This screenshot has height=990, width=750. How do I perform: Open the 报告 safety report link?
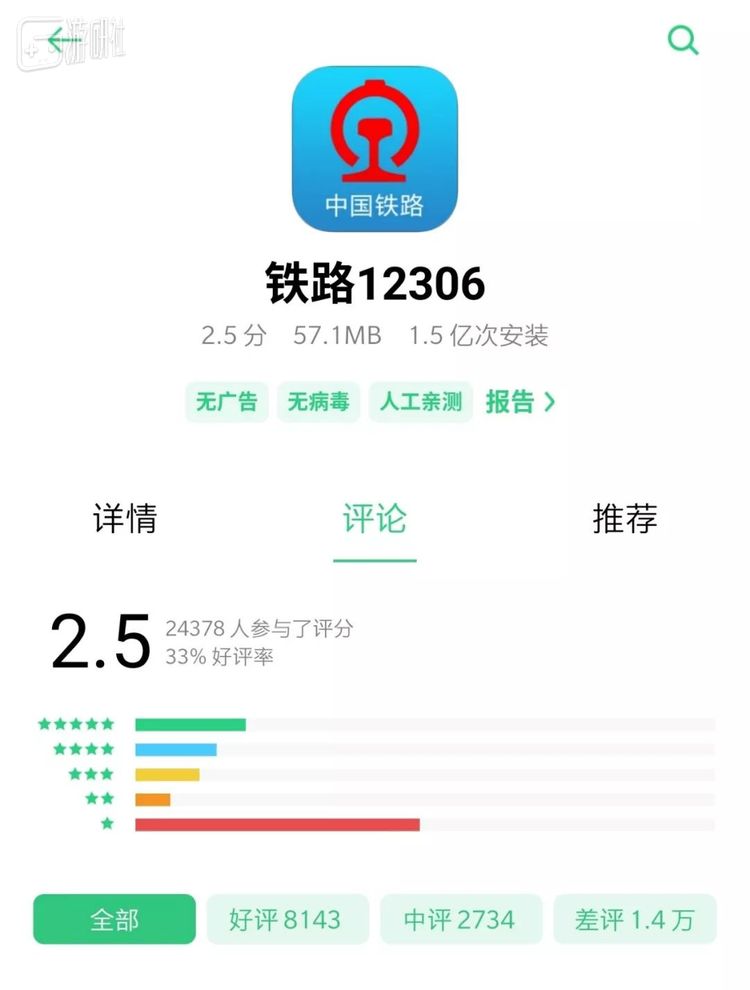(x=520, y=402)
